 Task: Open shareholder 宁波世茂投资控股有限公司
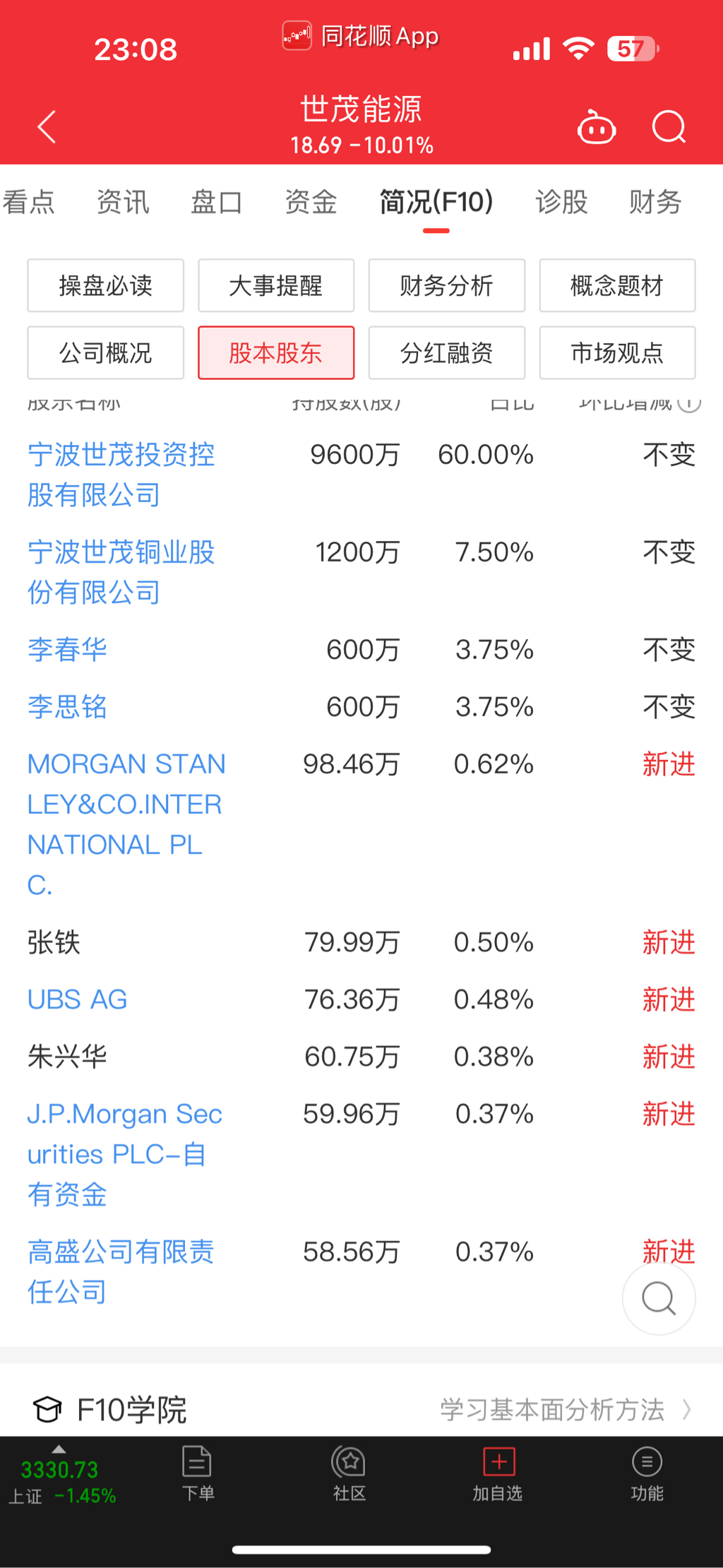(x=121, y=474)
